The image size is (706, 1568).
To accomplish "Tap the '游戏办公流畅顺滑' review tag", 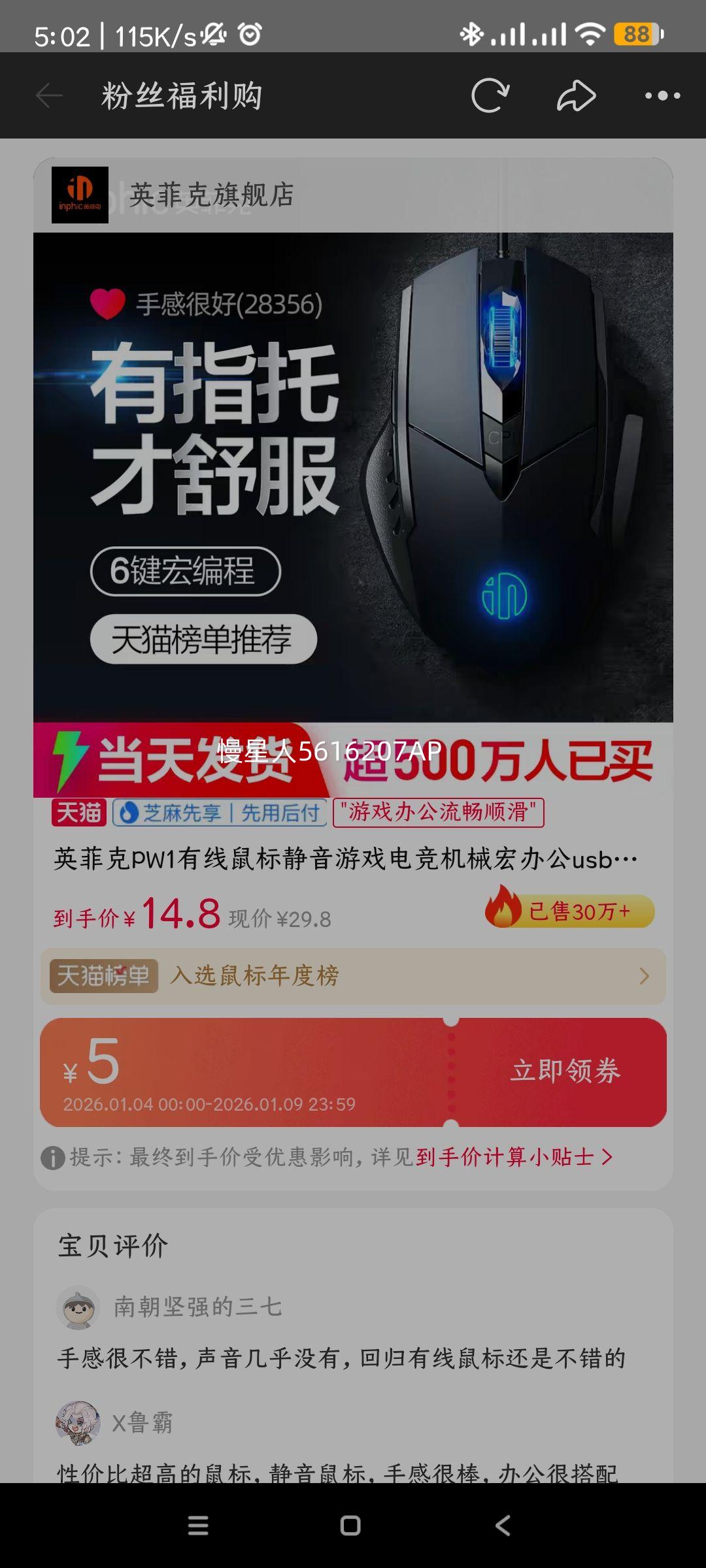I will pyautogui.click(x=439, y=813).
